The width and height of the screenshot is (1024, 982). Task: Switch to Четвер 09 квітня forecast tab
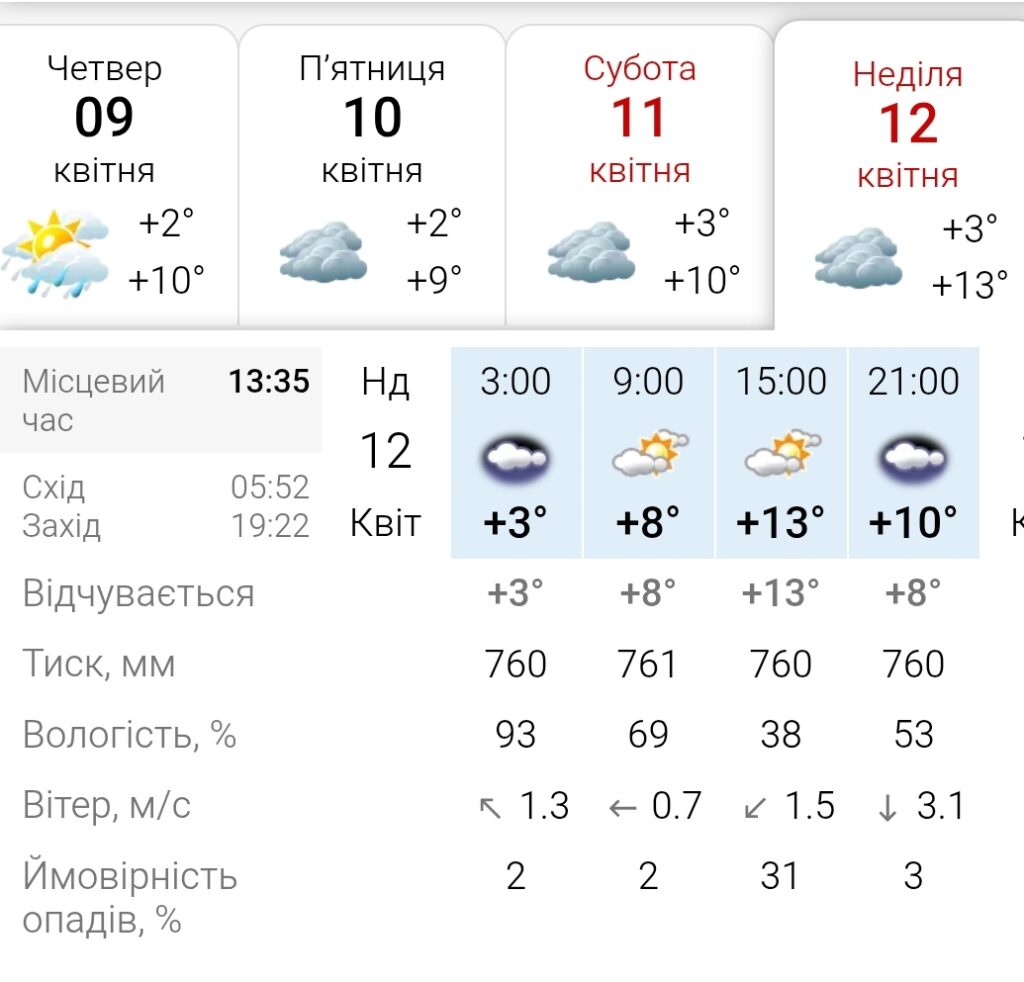105,175
